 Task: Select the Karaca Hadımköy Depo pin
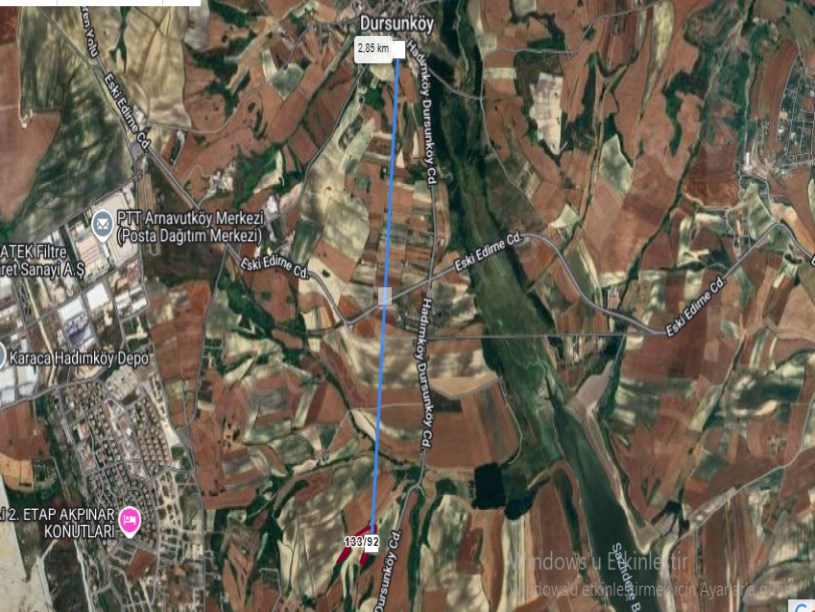(5, 357)
